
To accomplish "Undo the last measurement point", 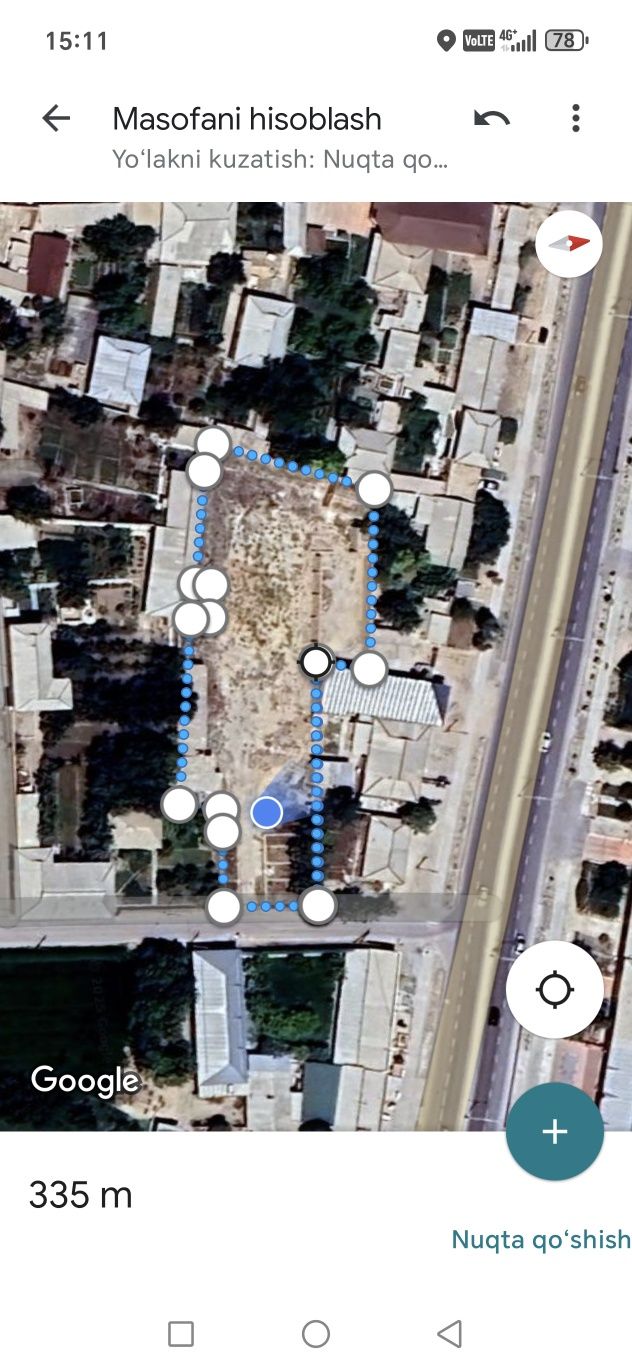I will (491, 119).
